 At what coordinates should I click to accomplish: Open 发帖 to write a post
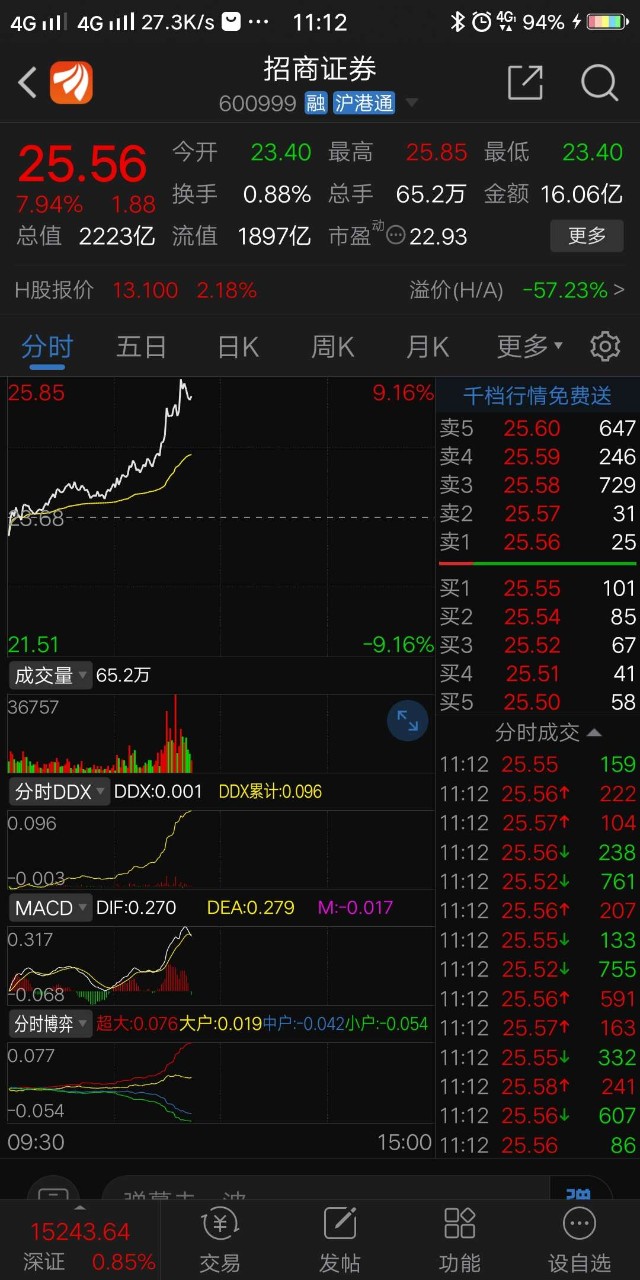coord(339,1238)
